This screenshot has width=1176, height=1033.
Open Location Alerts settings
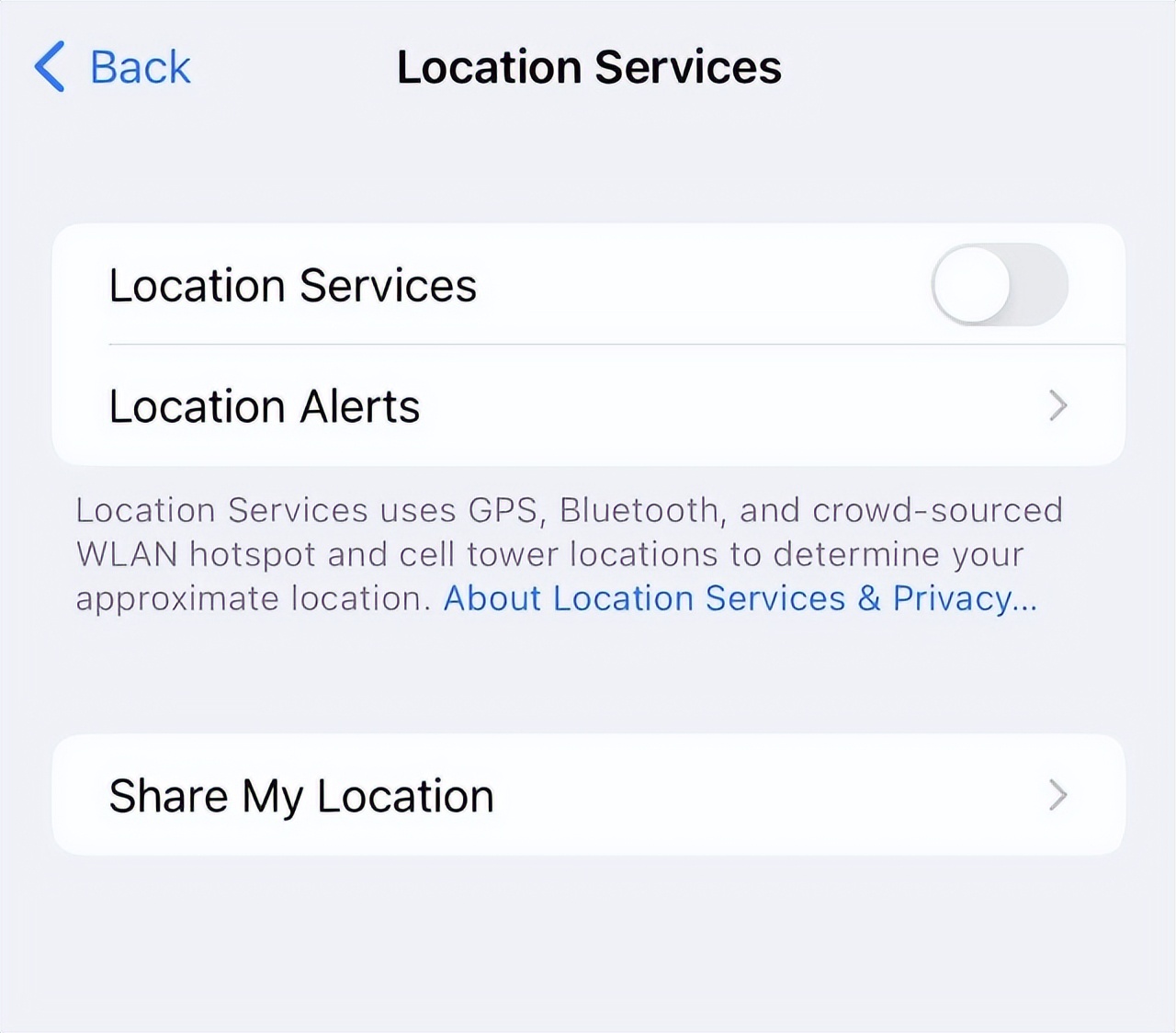tap(588, 406)
